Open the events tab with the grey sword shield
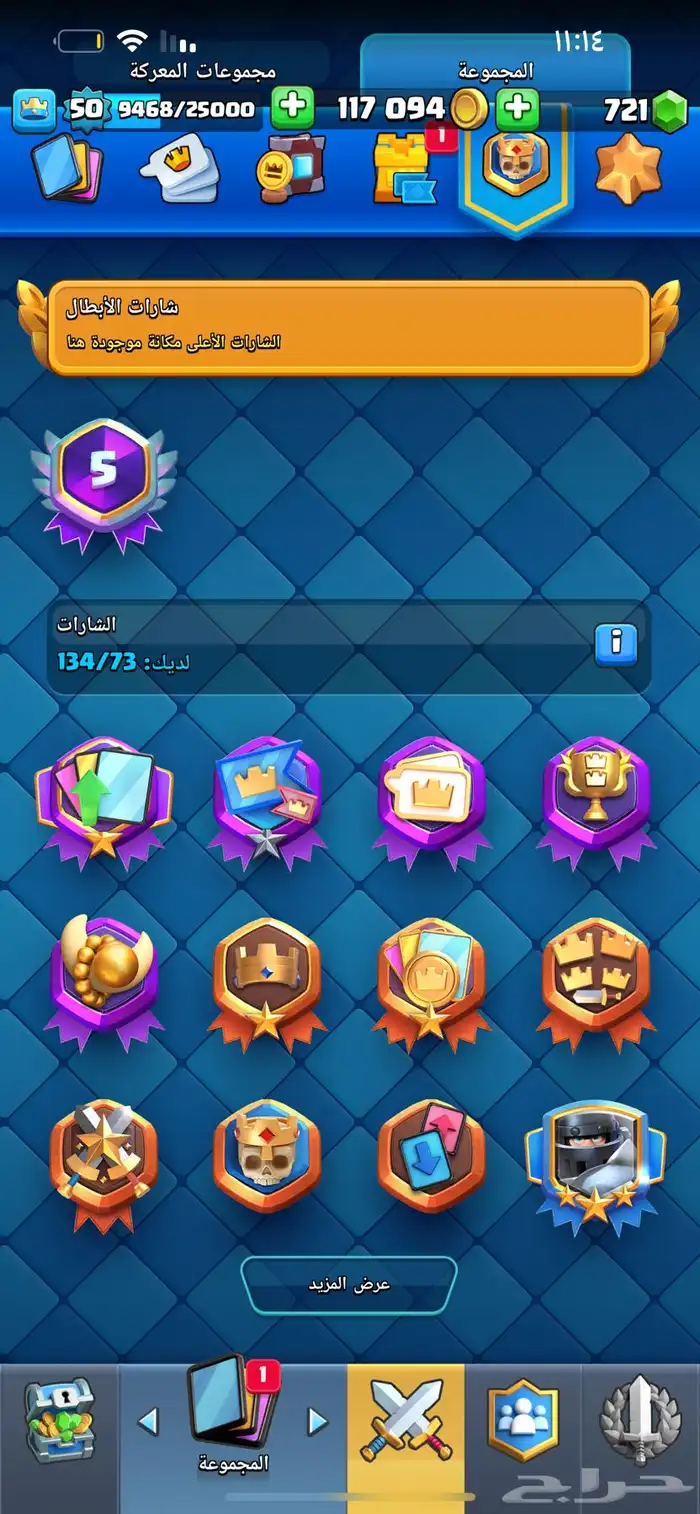This screenshot has width=700, height=1514. [640, 1420]
